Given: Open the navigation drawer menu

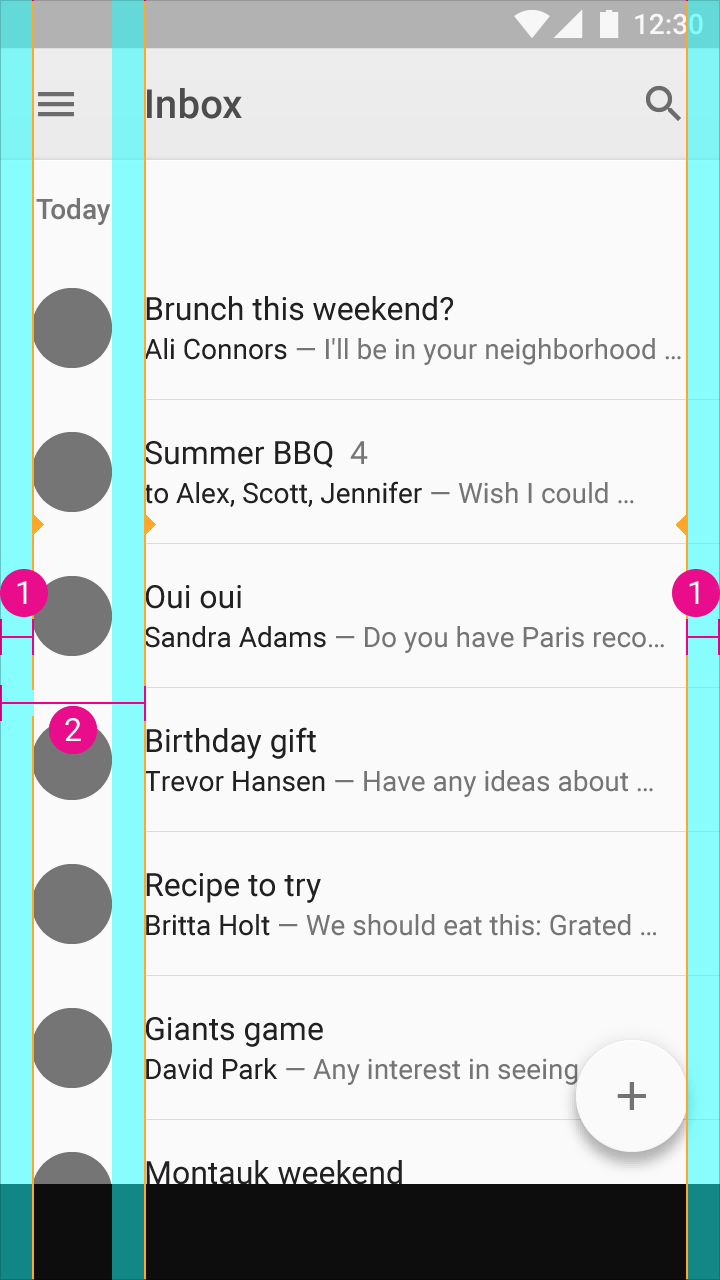Looking at the screenshot, I should pos(56,104).
